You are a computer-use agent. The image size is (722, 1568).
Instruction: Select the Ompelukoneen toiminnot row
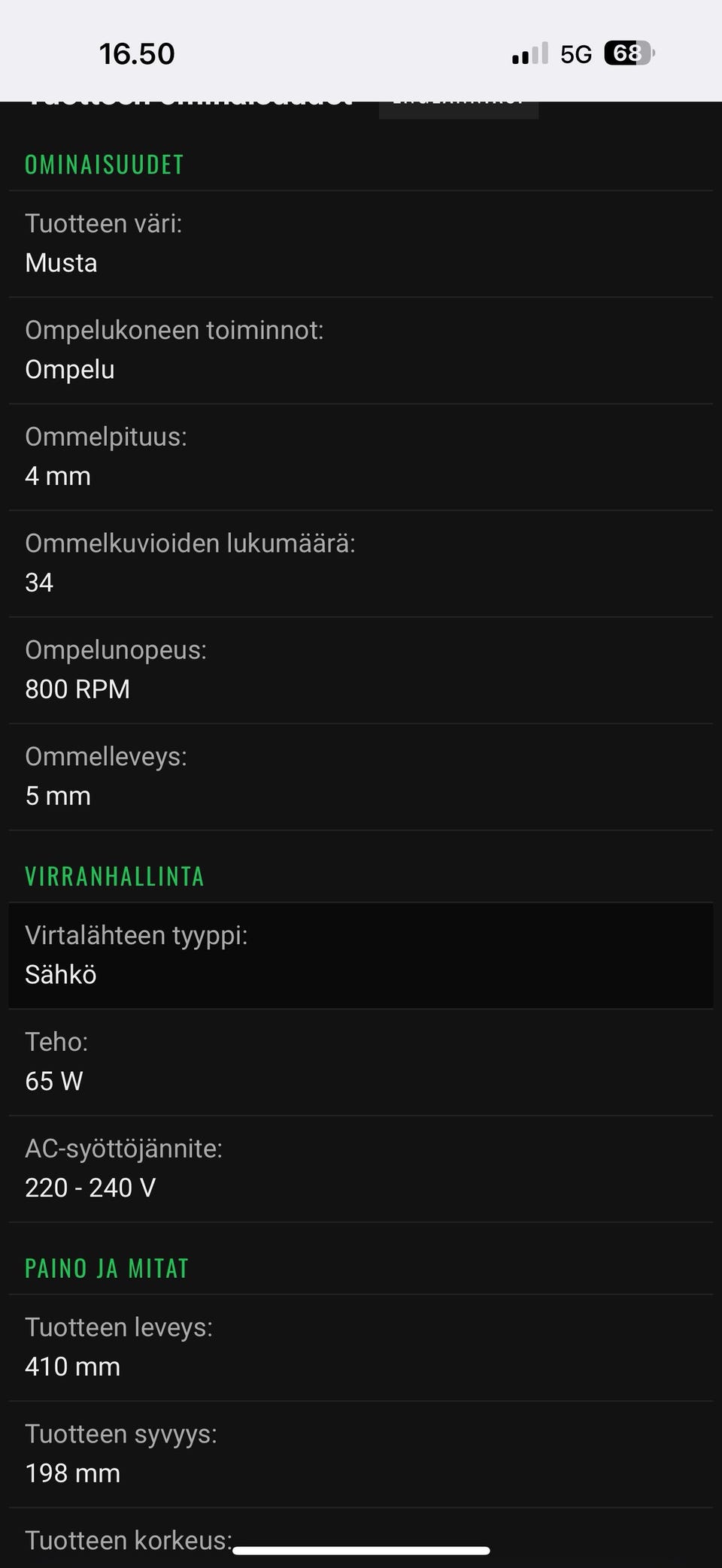(361, 349)
